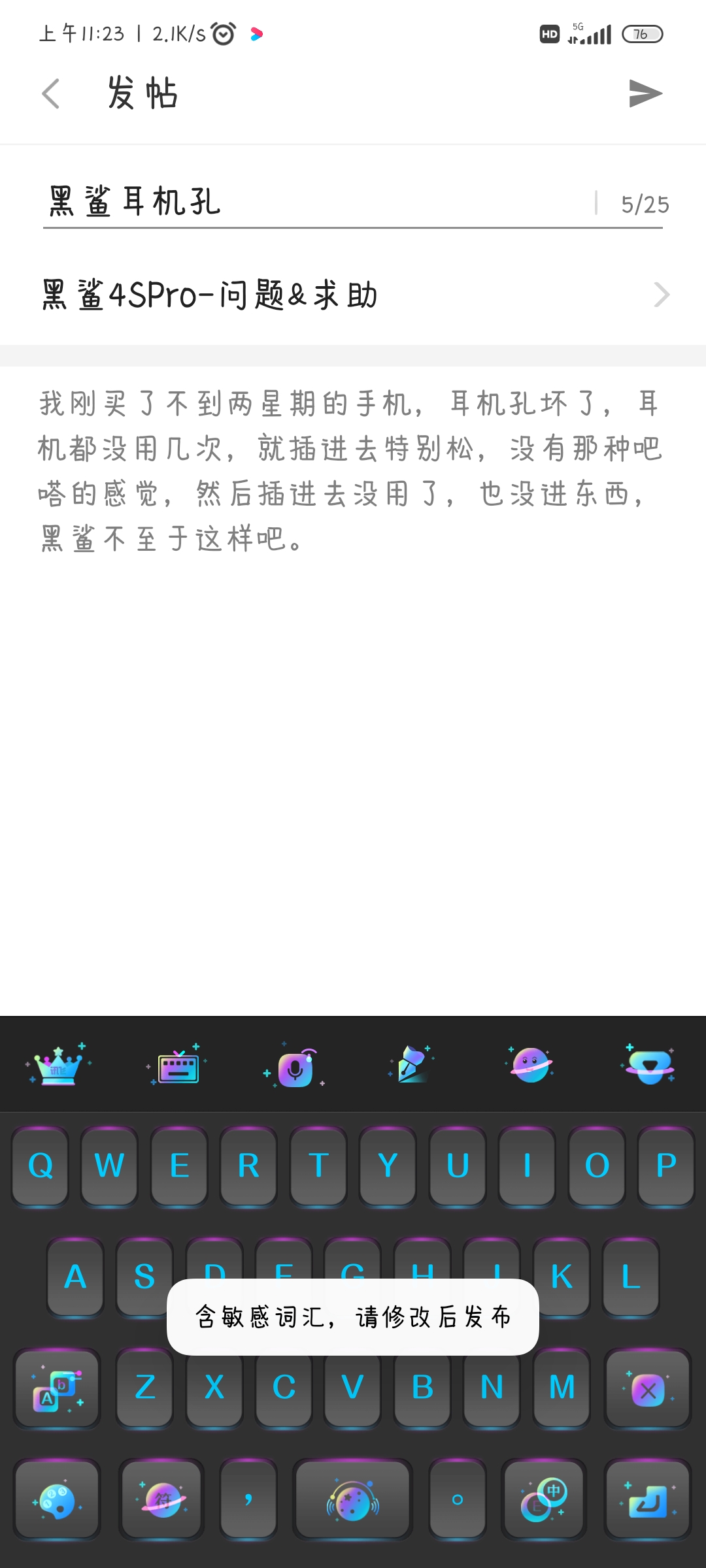This screenshot has width=706, height=1568.
Task: Open the symbols 符 key
Action: [x=162, y=1499]
